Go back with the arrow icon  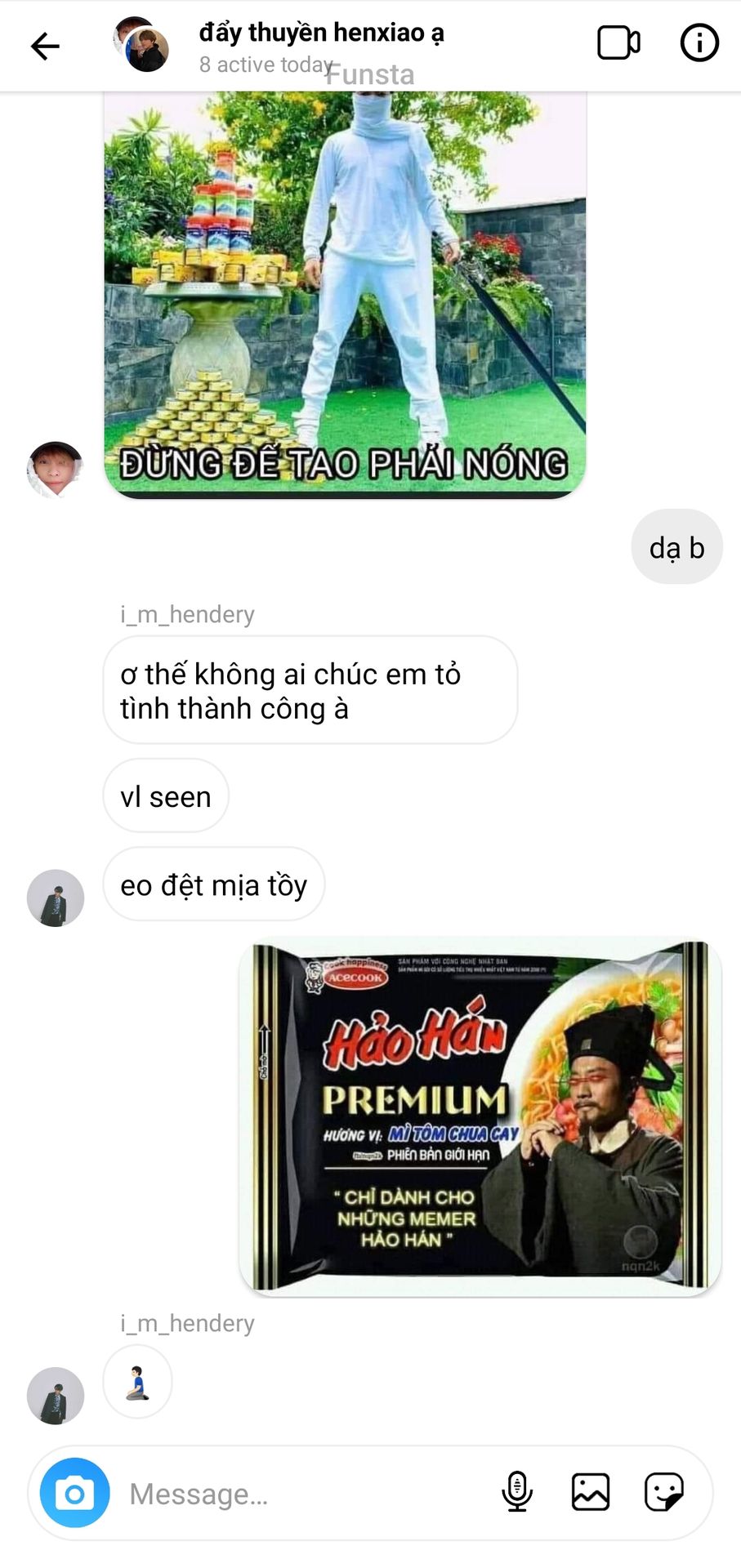point(45,46)
